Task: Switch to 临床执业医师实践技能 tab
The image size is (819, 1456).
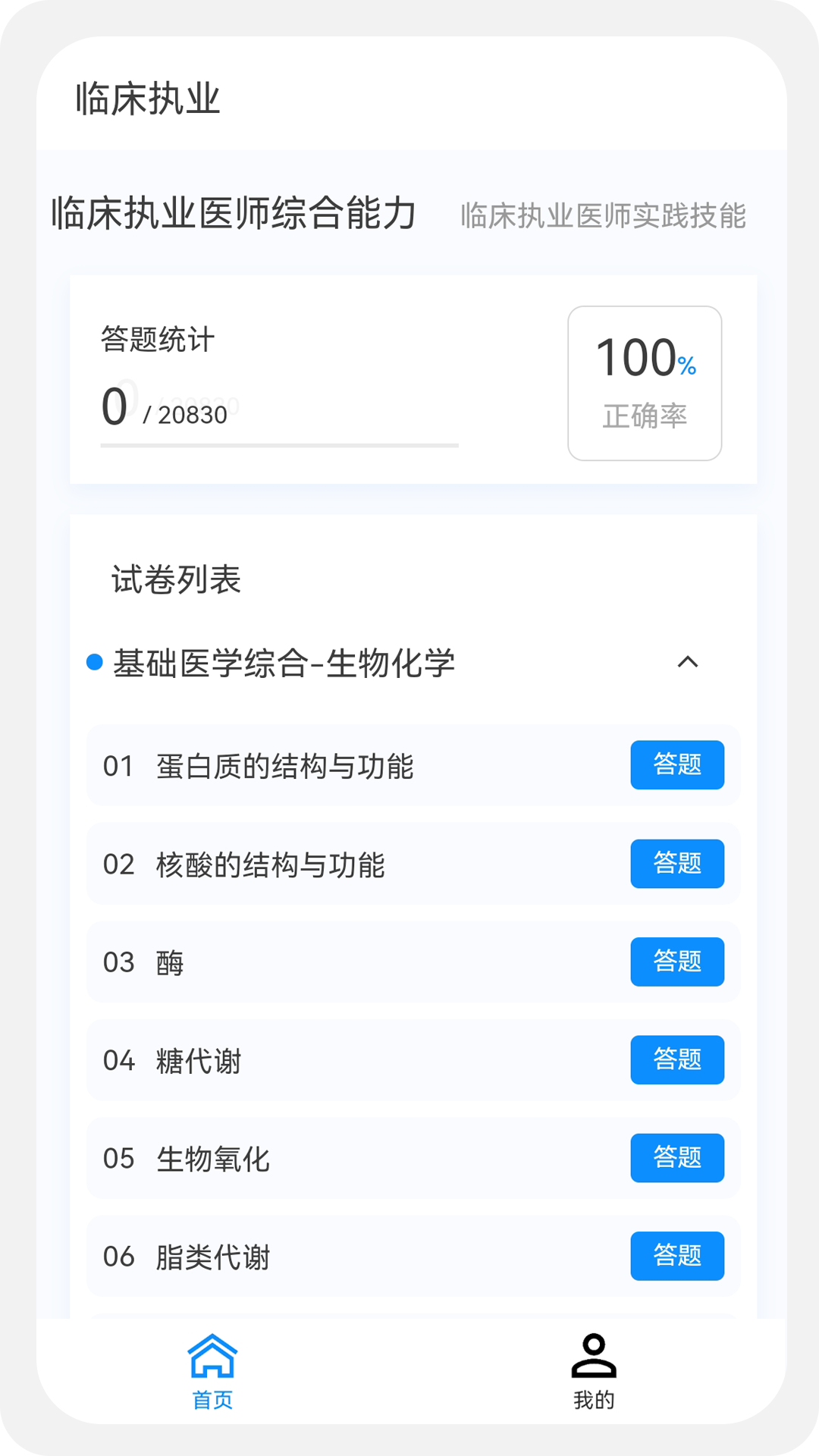Action: (x=603, y=216)
